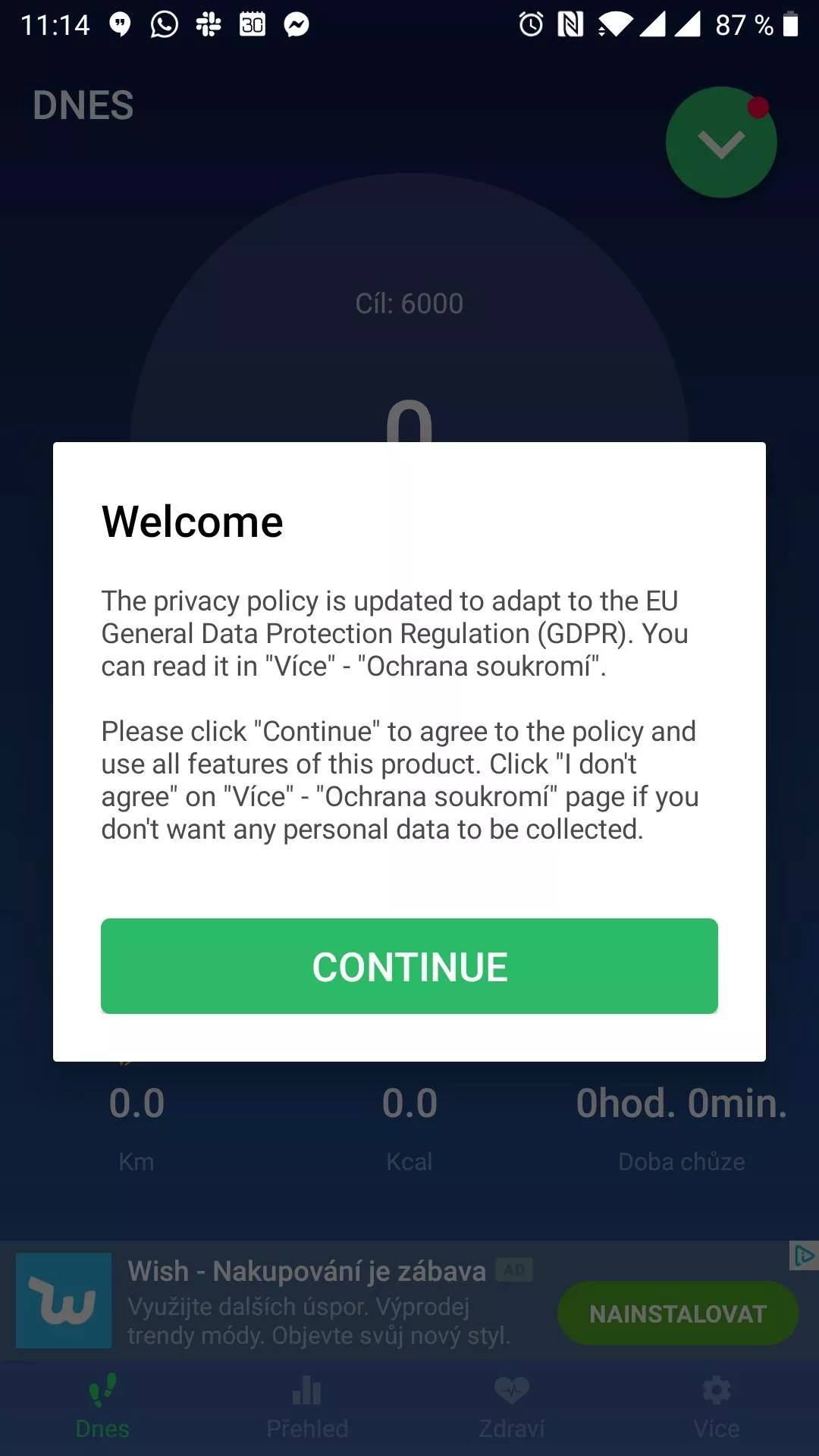Open the AdChoices icon on the ad
The image size is (819, 1456).
point(803,1256)
